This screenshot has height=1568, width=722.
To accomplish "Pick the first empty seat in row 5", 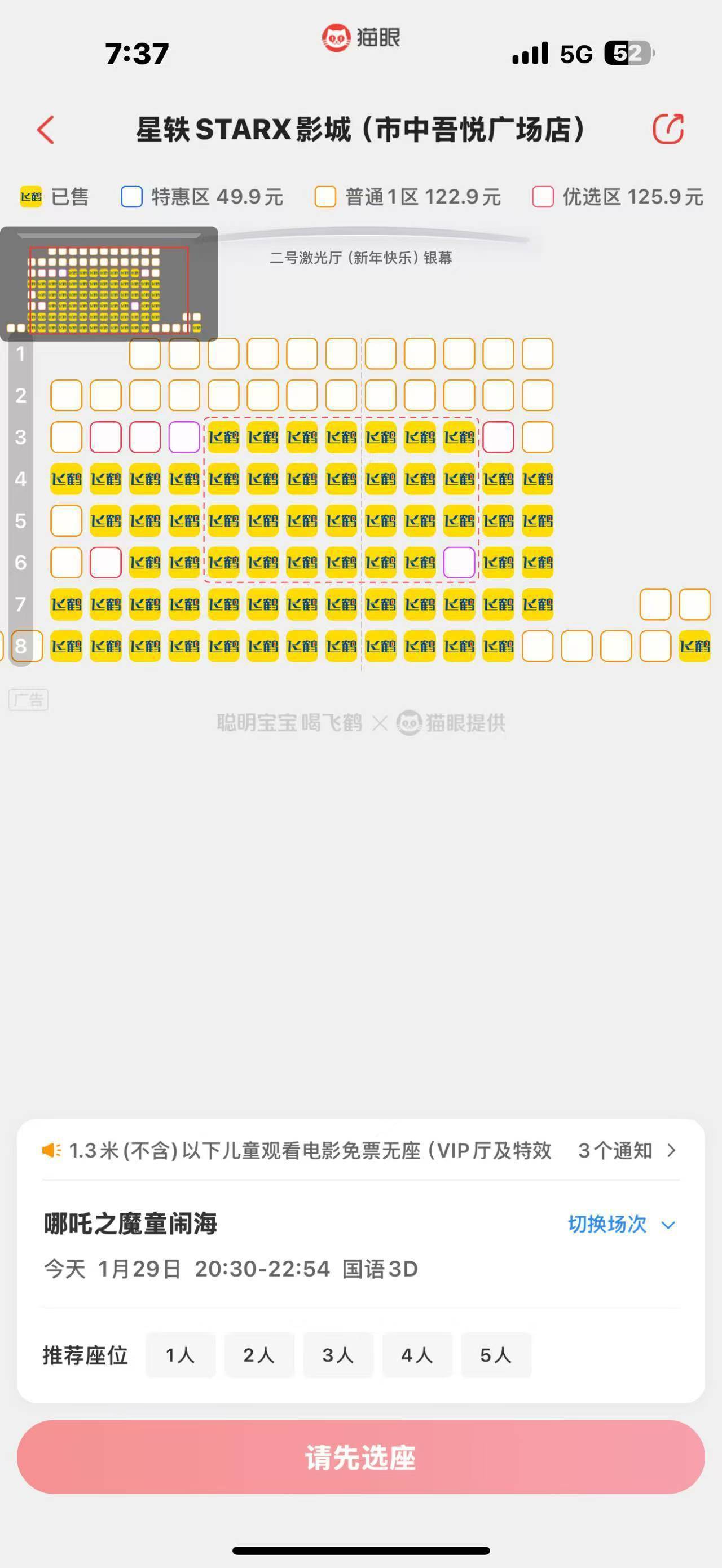I will point(67,521).
